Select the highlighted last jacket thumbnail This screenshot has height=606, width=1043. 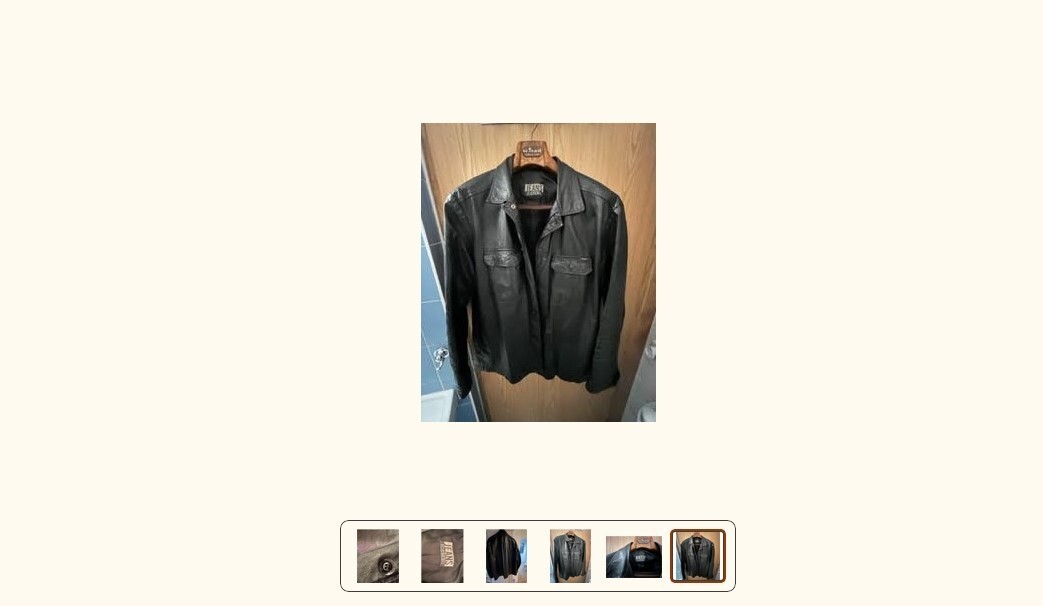[x=698, y=556]
